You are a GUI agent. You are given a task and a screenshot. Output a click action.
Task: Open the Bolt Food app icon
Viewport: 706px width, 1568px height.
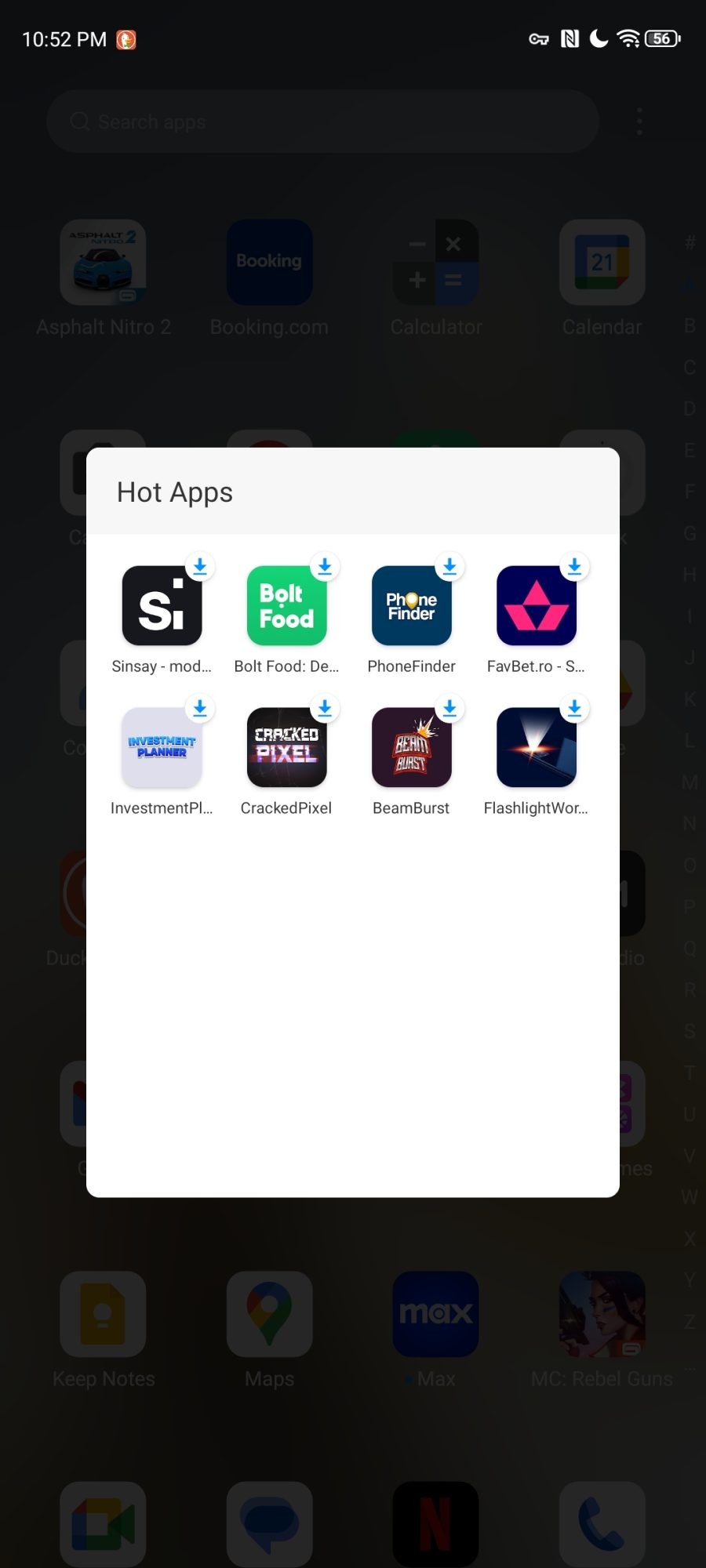click(x=286, y=606)
